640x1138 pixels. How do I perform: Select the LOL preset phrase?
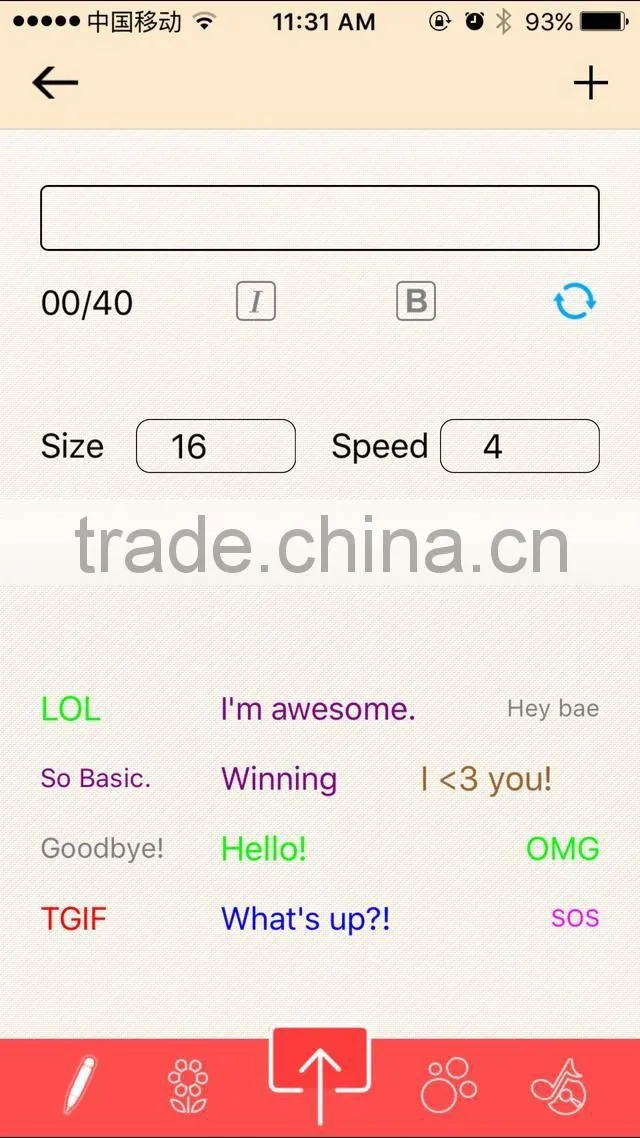tap(70, 709)
